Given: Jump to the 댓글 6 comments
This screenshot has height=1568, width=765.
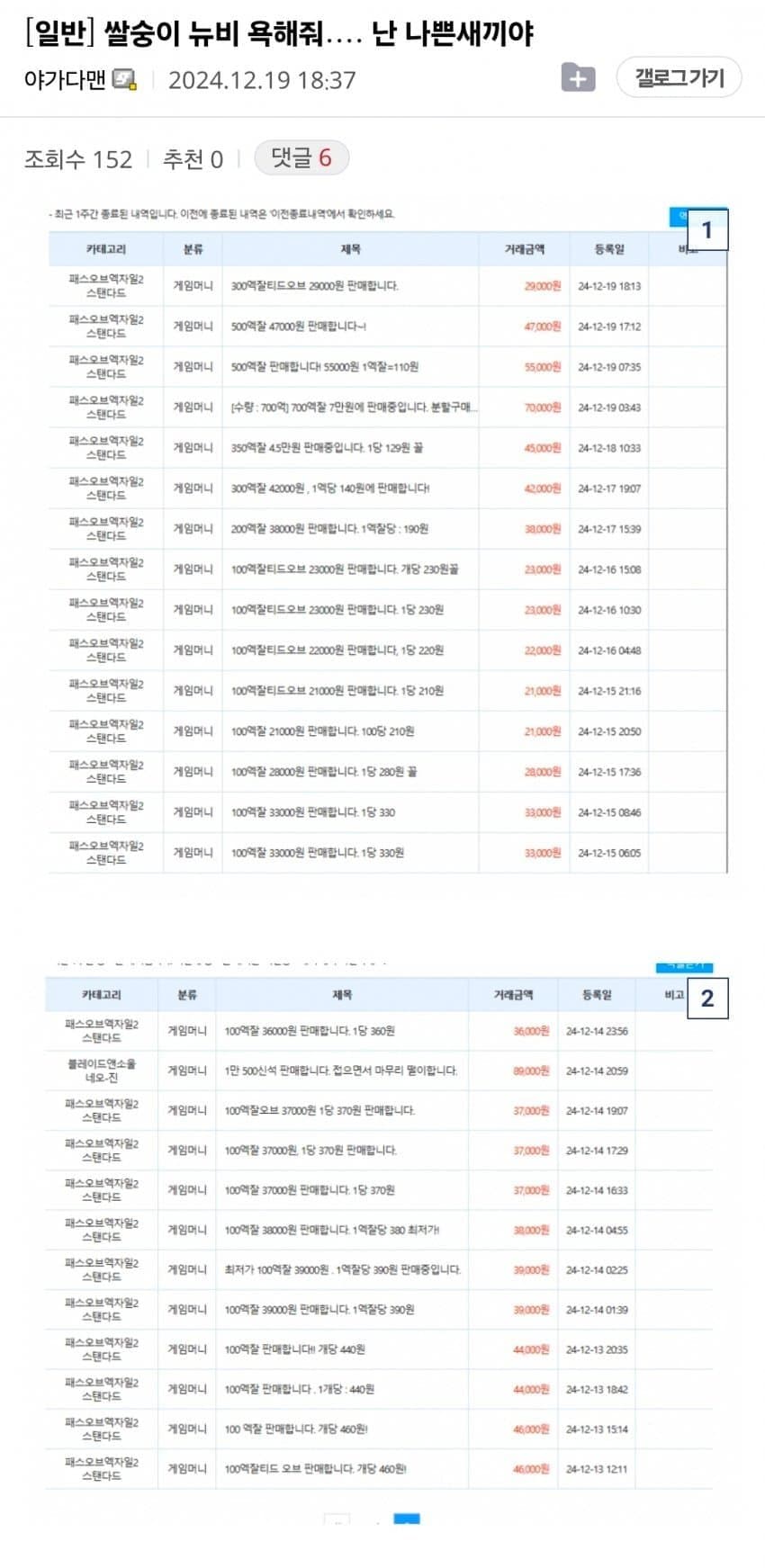Looking at the screenshot, I should [x=301, y=158].
